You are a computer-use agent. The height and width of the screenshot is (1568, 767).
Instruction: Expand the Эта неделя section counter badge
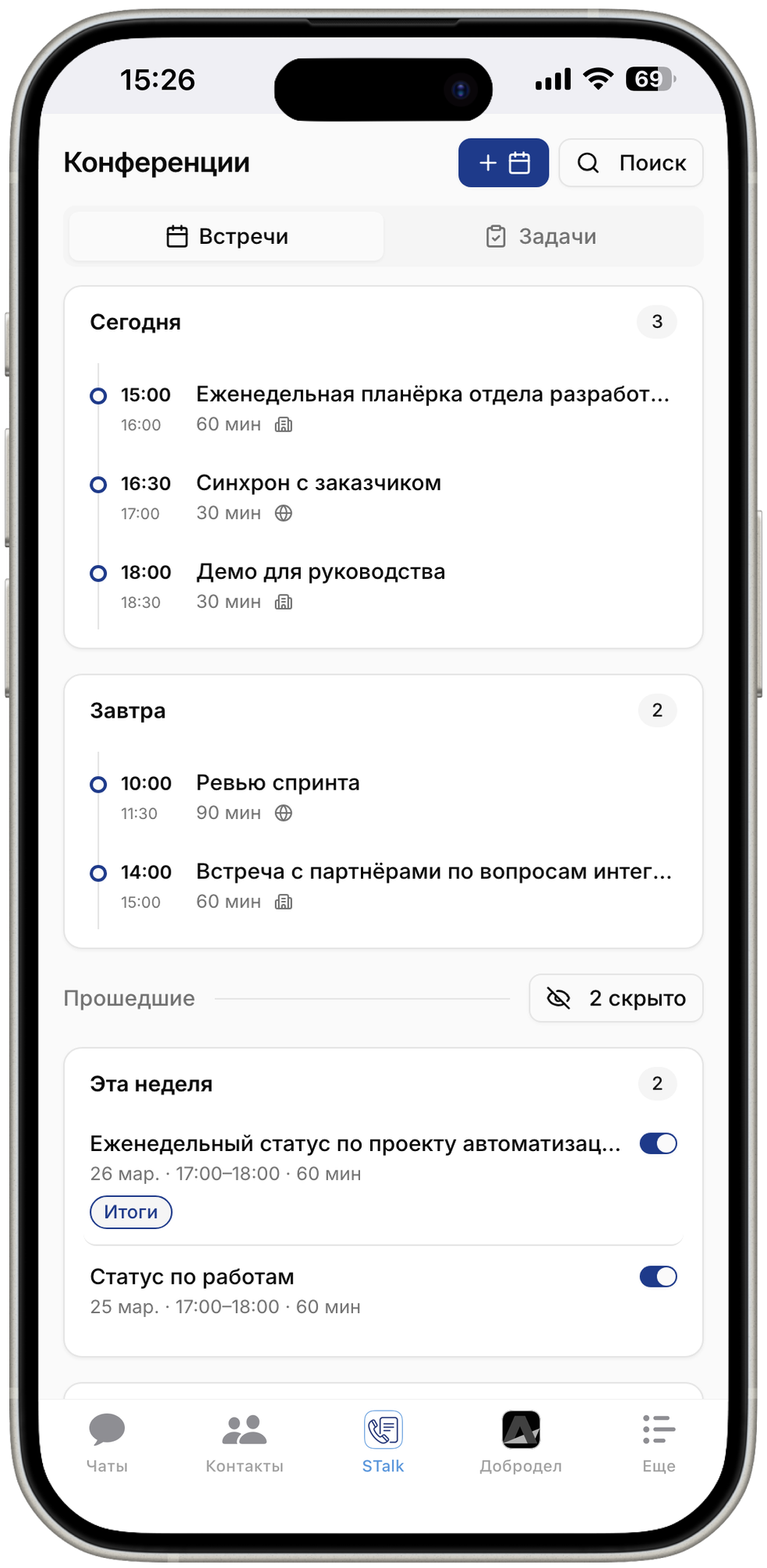click(x=657, y=1083)
